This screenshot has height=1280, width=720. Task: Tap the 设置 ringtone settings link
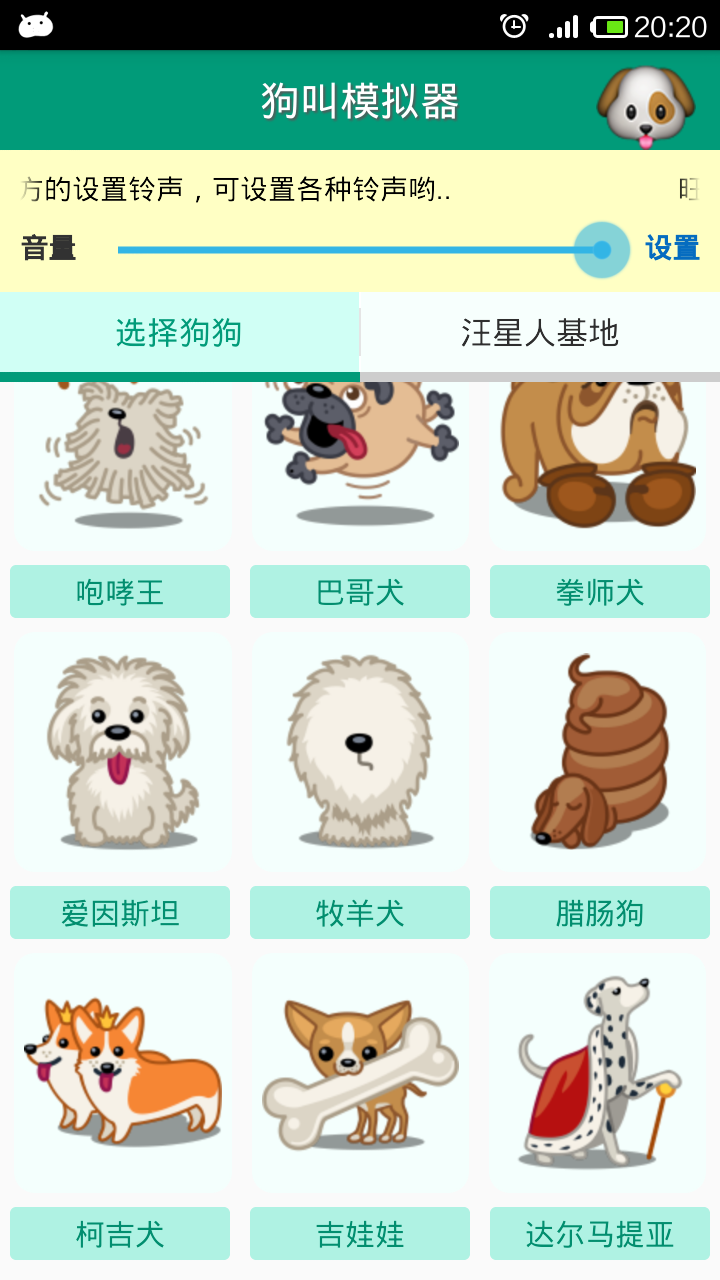point(672,248)
